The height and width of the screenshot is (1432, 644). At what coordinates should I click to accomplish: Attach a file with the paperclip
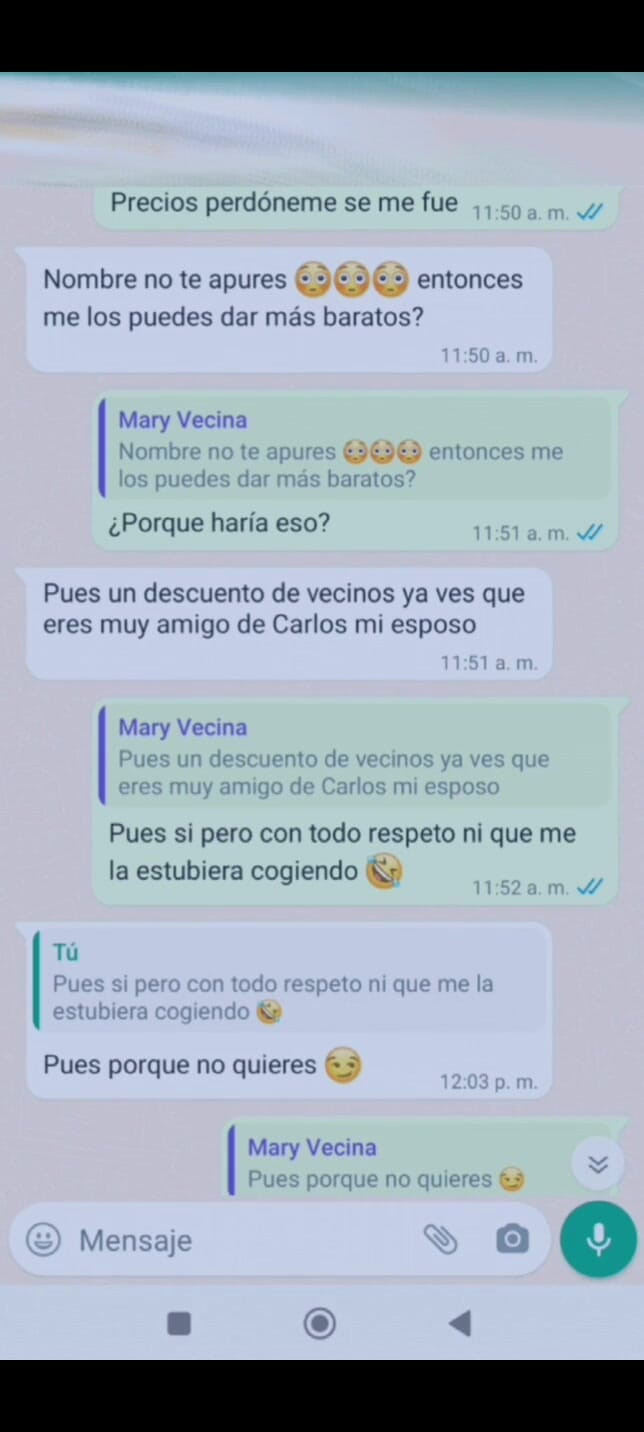click(x=440, y=1240)
